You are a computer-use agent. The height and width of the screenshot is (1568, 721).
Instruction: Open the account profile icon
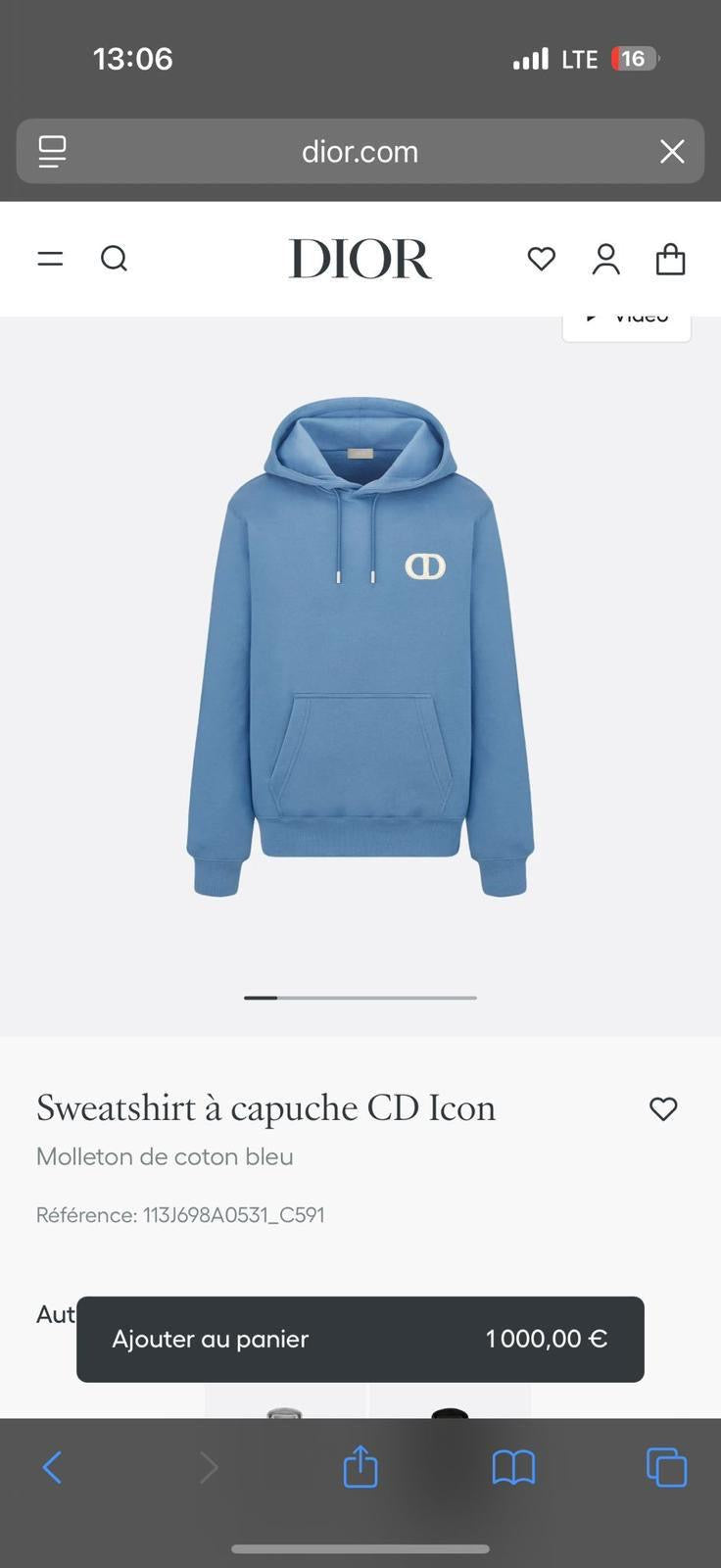pyautogui.click(x=605, y=259)
